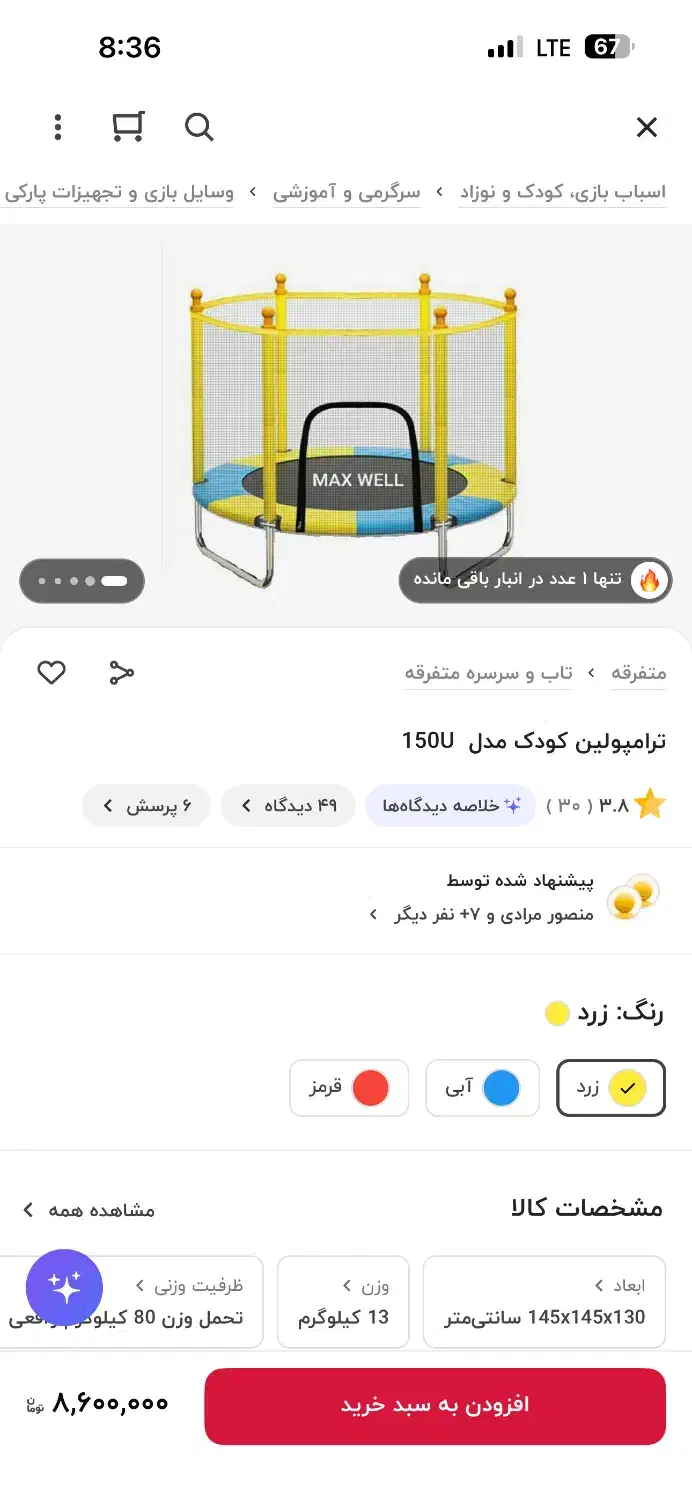Open breadcrumb اسباب بازی، کودک و نوزاد

click(562, 192)
